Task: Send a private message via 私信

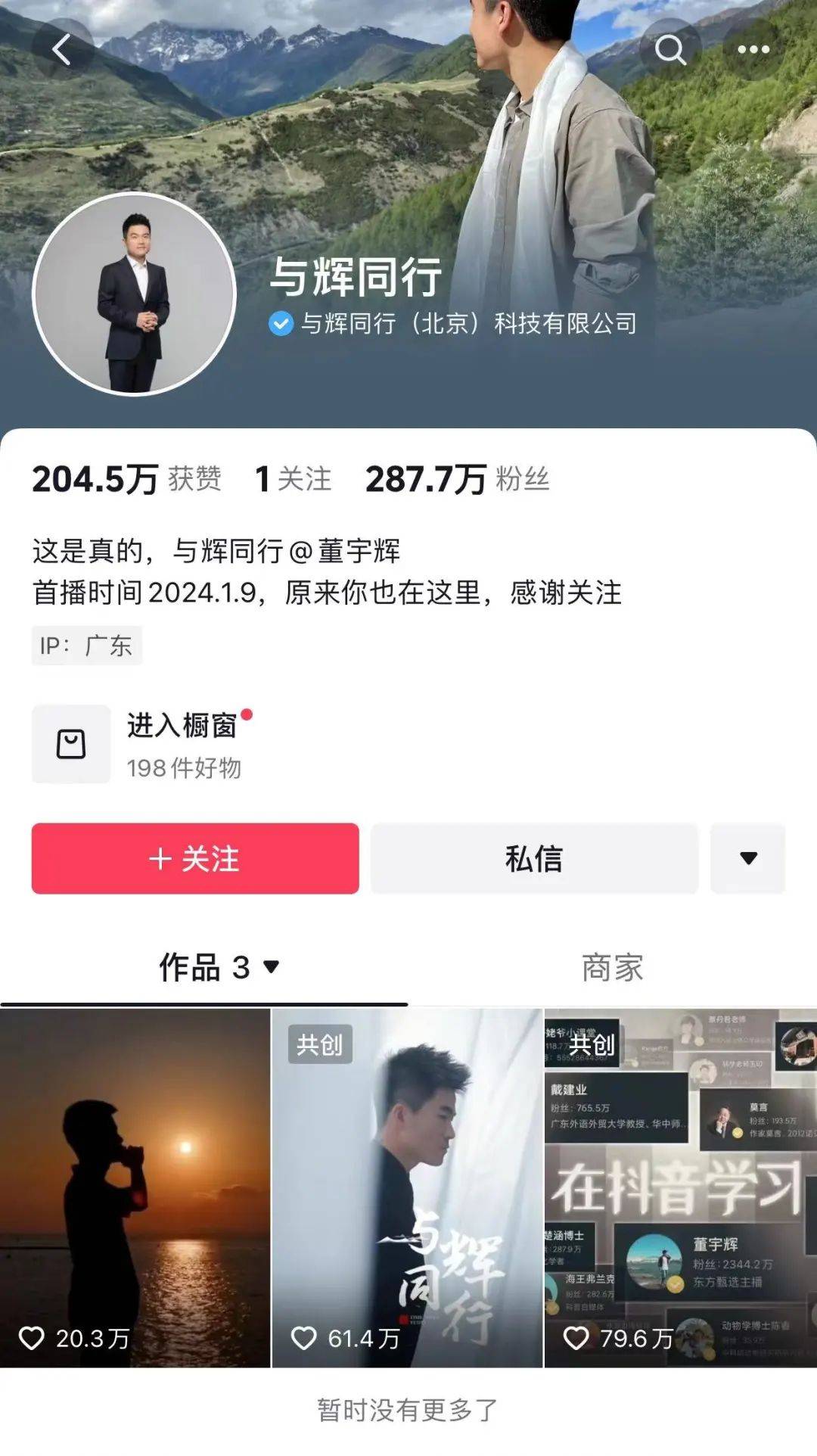Action: 534,858
